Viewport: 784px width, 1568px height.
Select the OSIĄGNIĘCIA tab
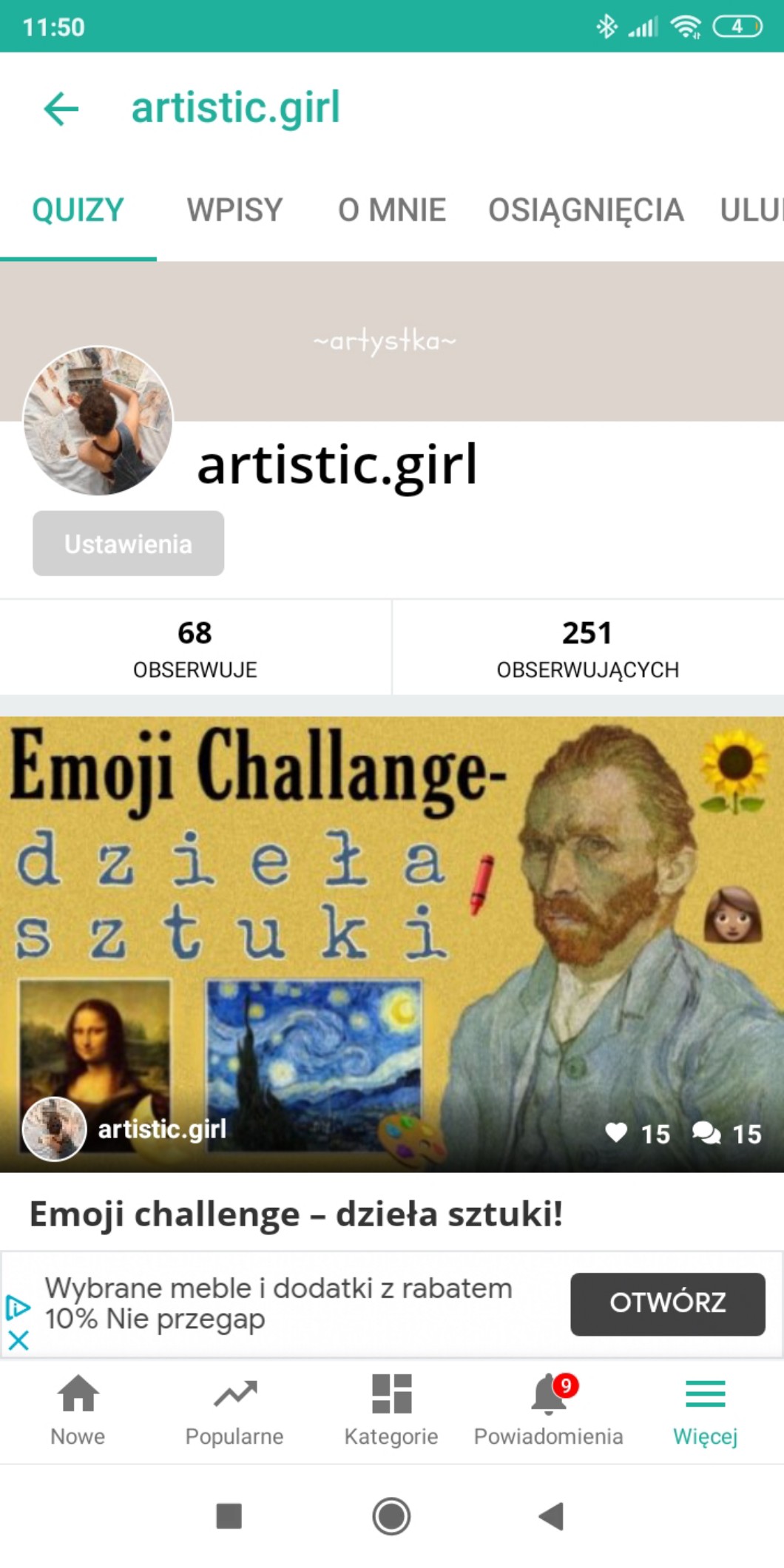(585, 210)
